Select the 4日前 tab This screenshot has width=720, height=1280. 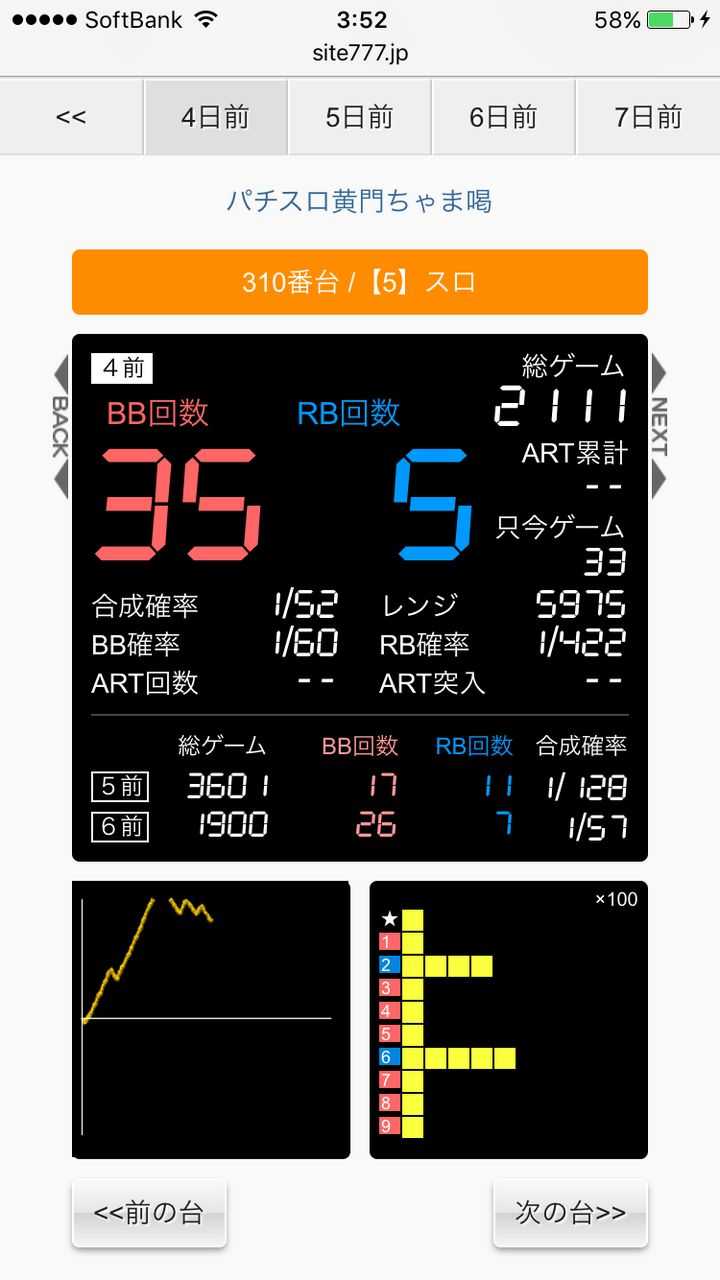(x=216, y=117)
